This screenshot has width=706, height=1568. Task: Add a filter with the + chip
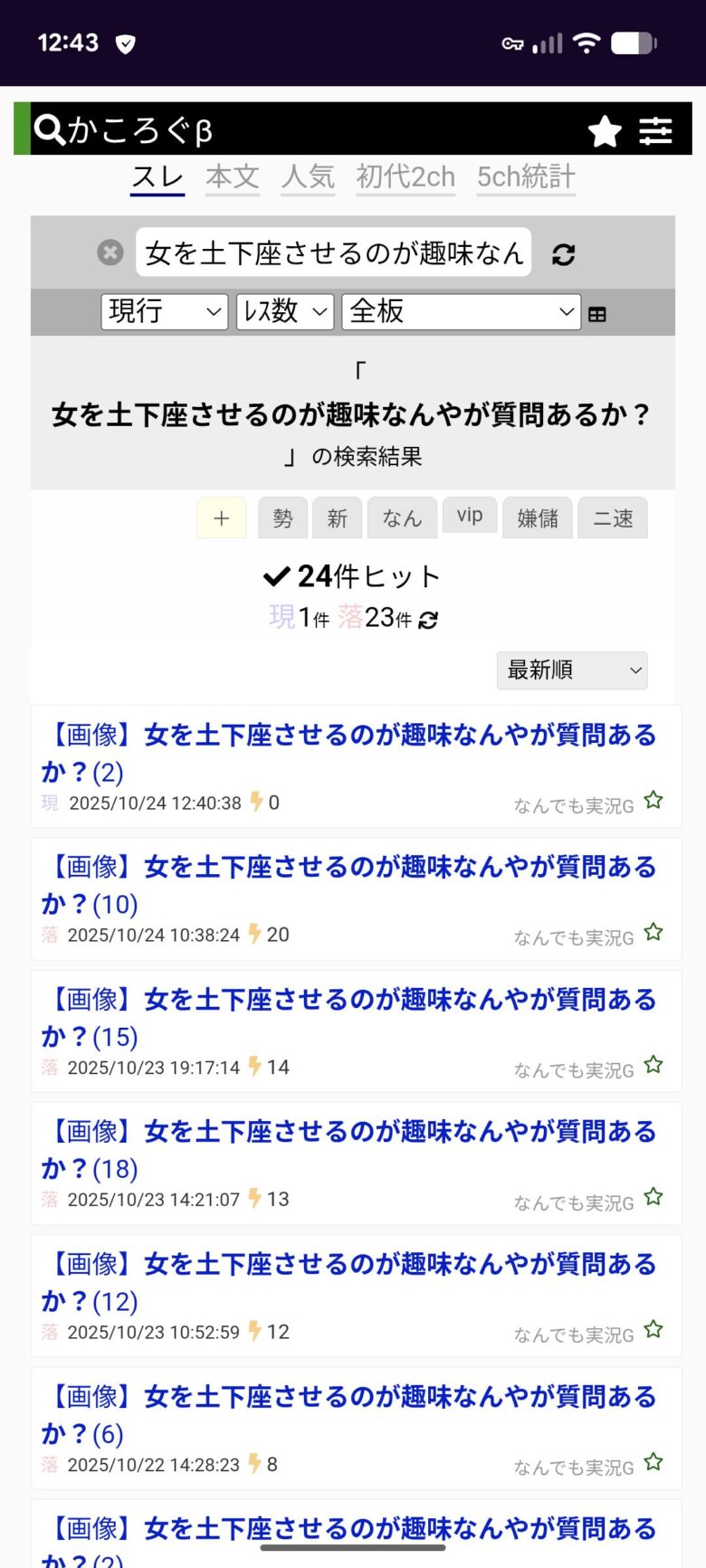point(222,518)
